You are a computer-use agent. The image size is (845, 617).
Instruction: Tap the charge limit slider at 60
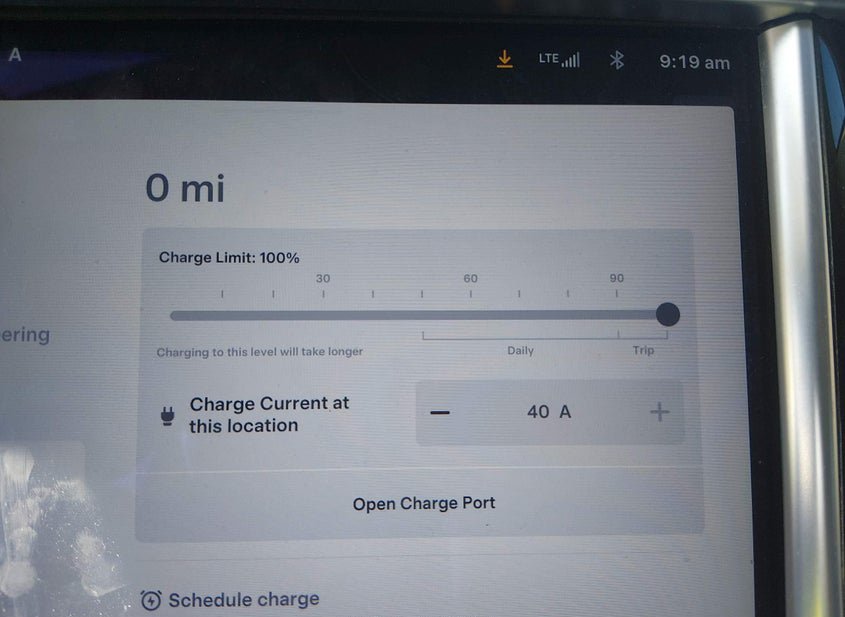point(470,315)
